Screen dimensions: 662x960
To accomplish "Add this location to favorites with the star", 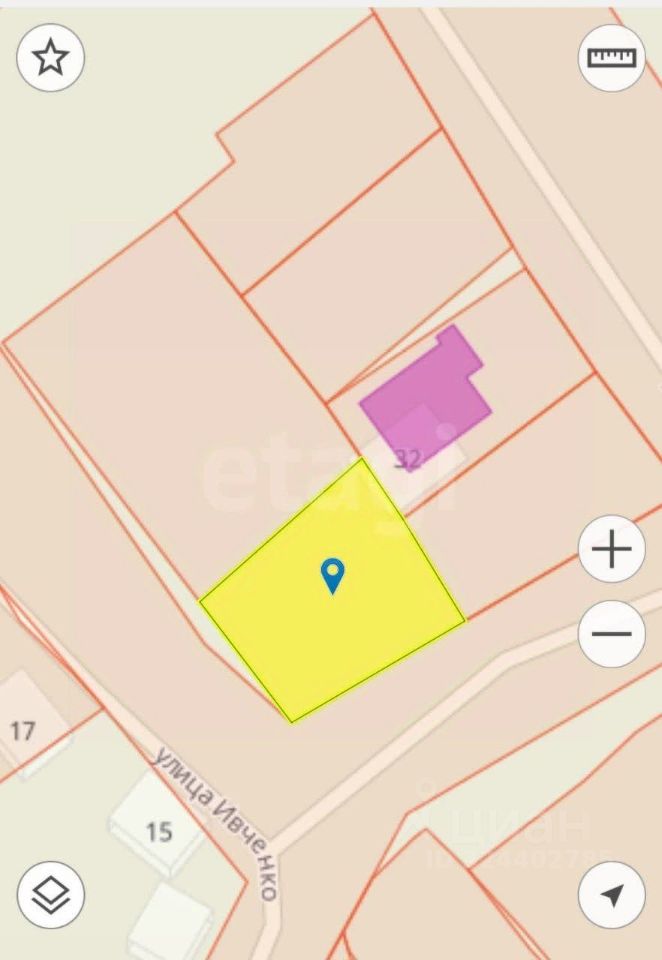I will tap(50, 58).
